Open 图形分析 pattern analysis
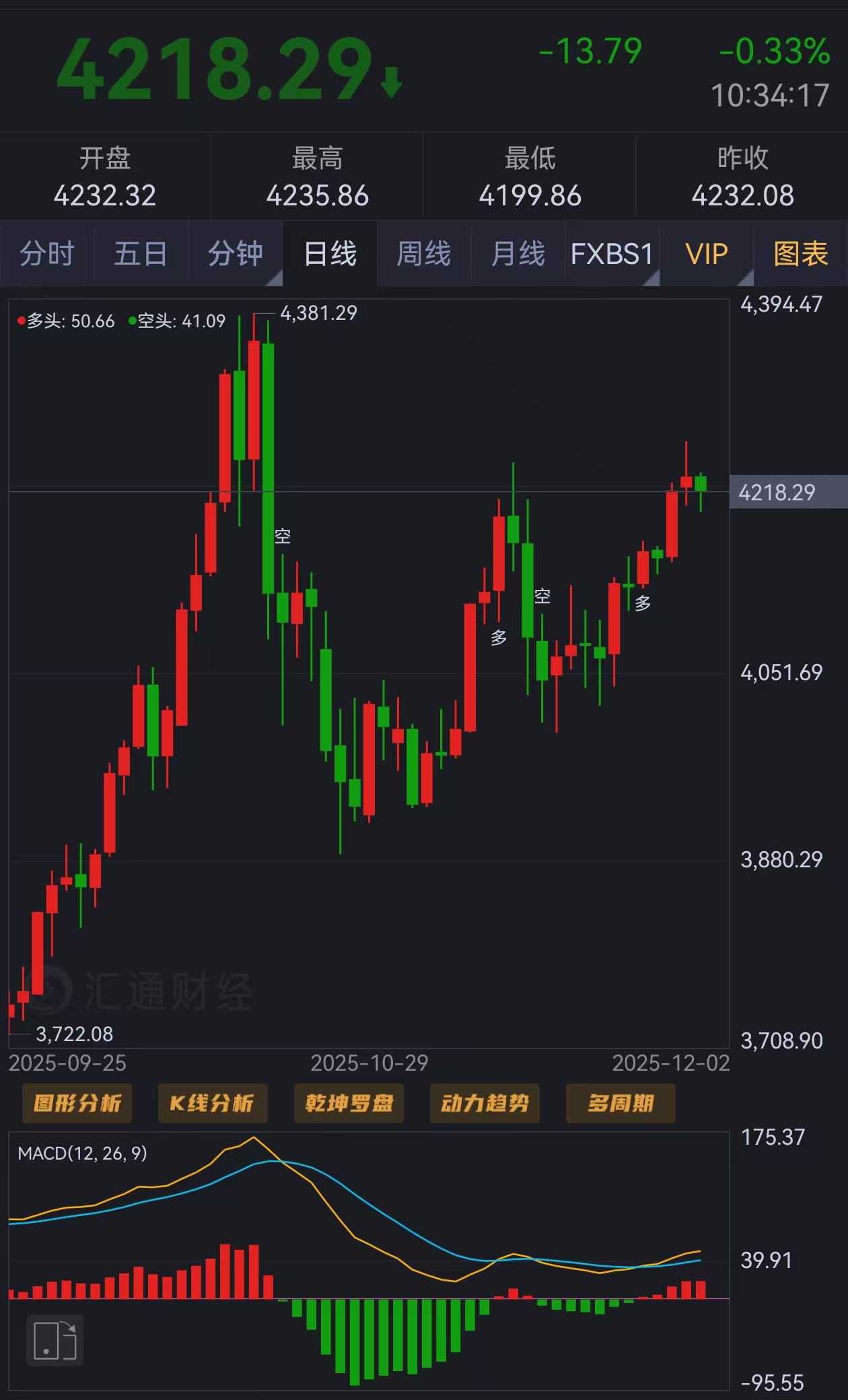Image resolution: width=848 pixels, height=1400 pixels. point(77,1103)
